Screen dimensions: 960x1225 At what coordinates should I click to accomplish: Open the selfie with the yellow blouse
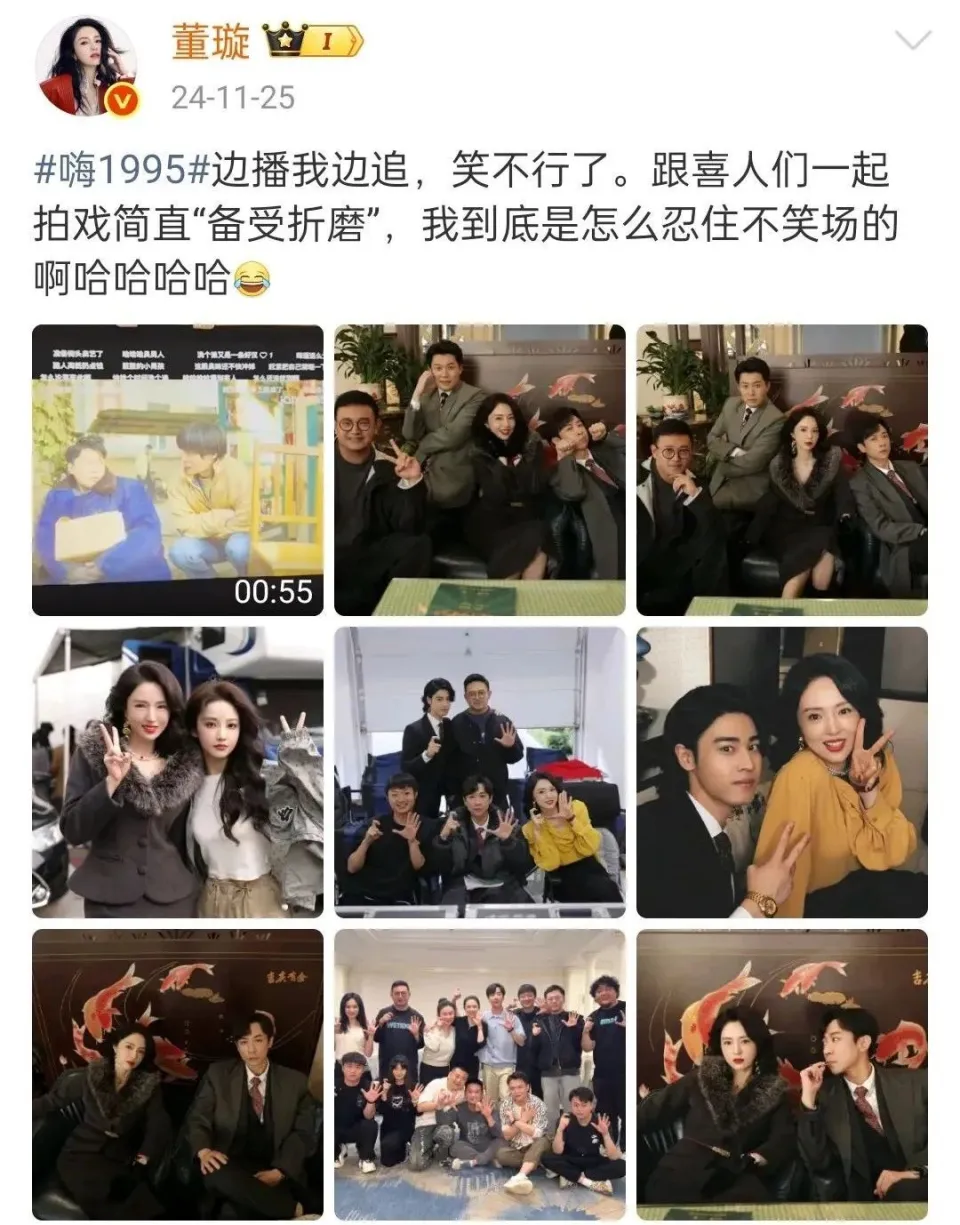782,772
